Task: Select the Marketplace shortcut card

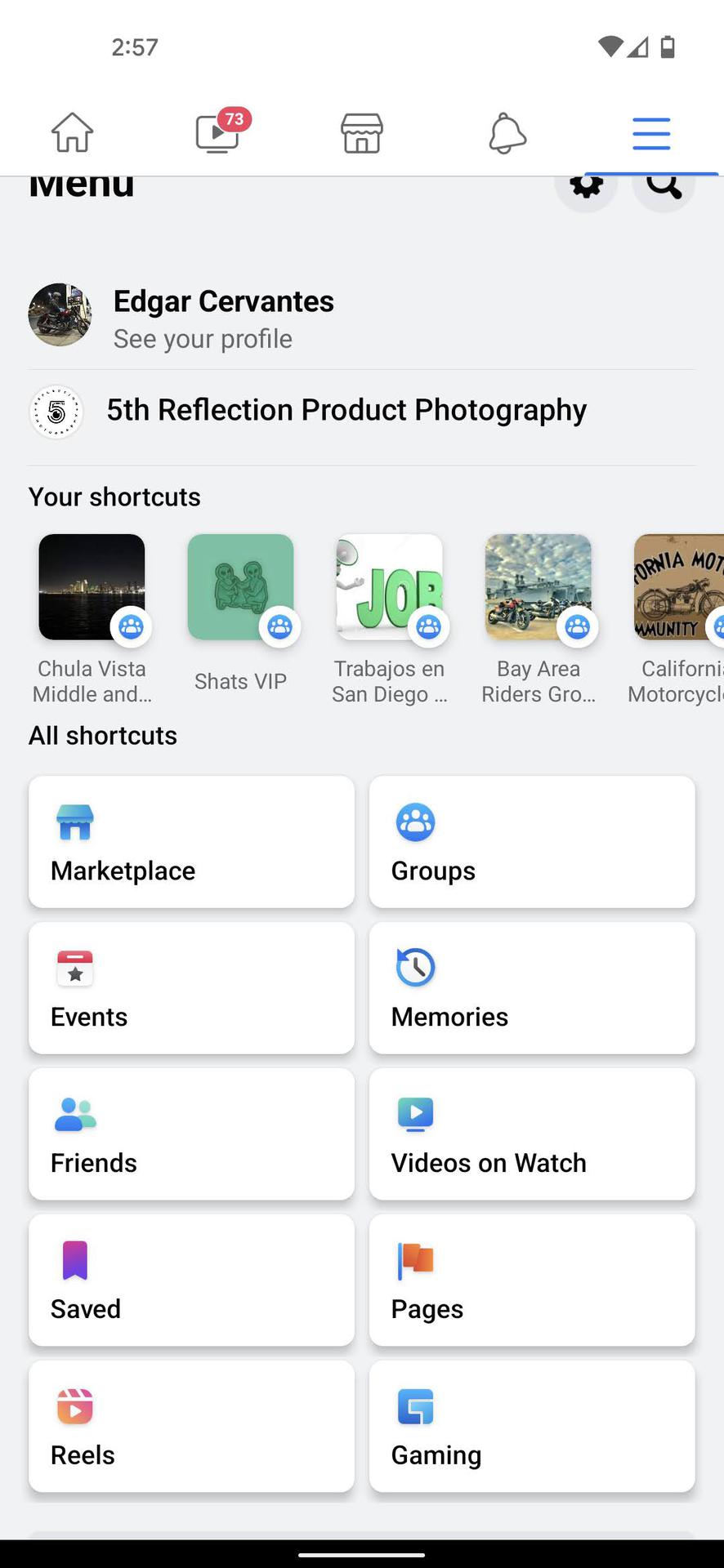Action: (191, 842)
